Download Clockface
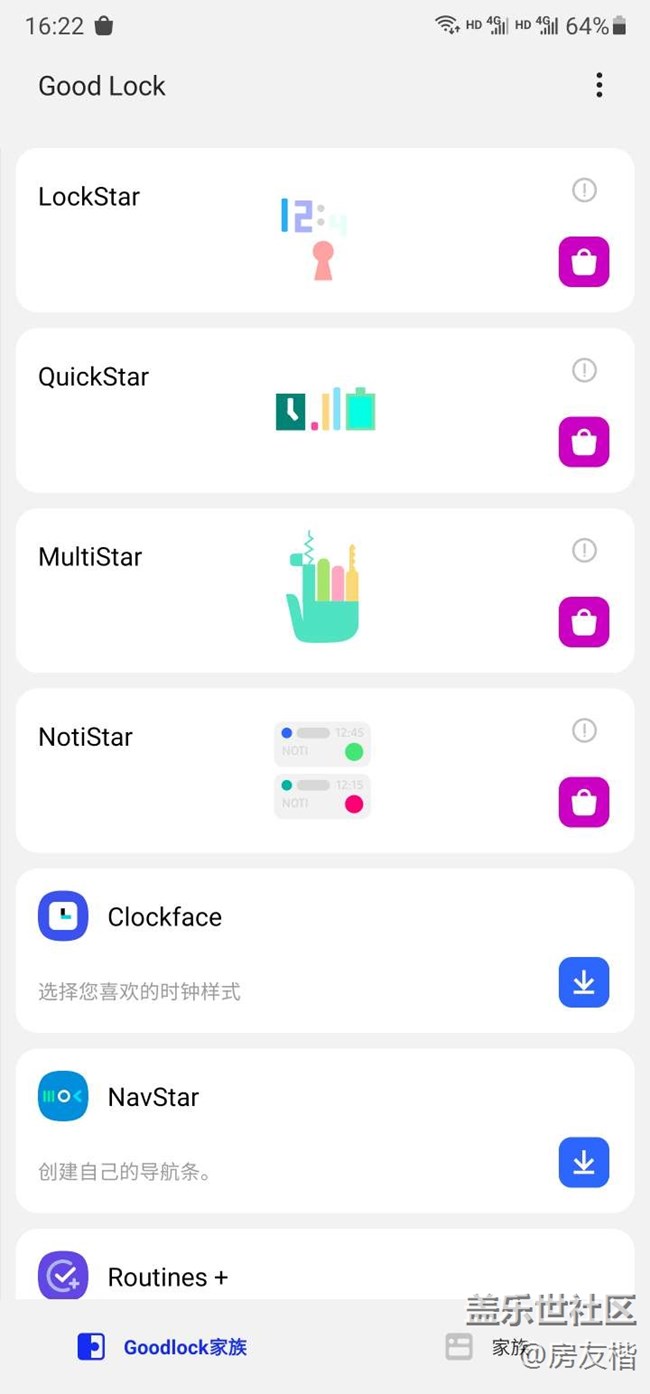Screen dimensions: 650x1394 [583, 982]
